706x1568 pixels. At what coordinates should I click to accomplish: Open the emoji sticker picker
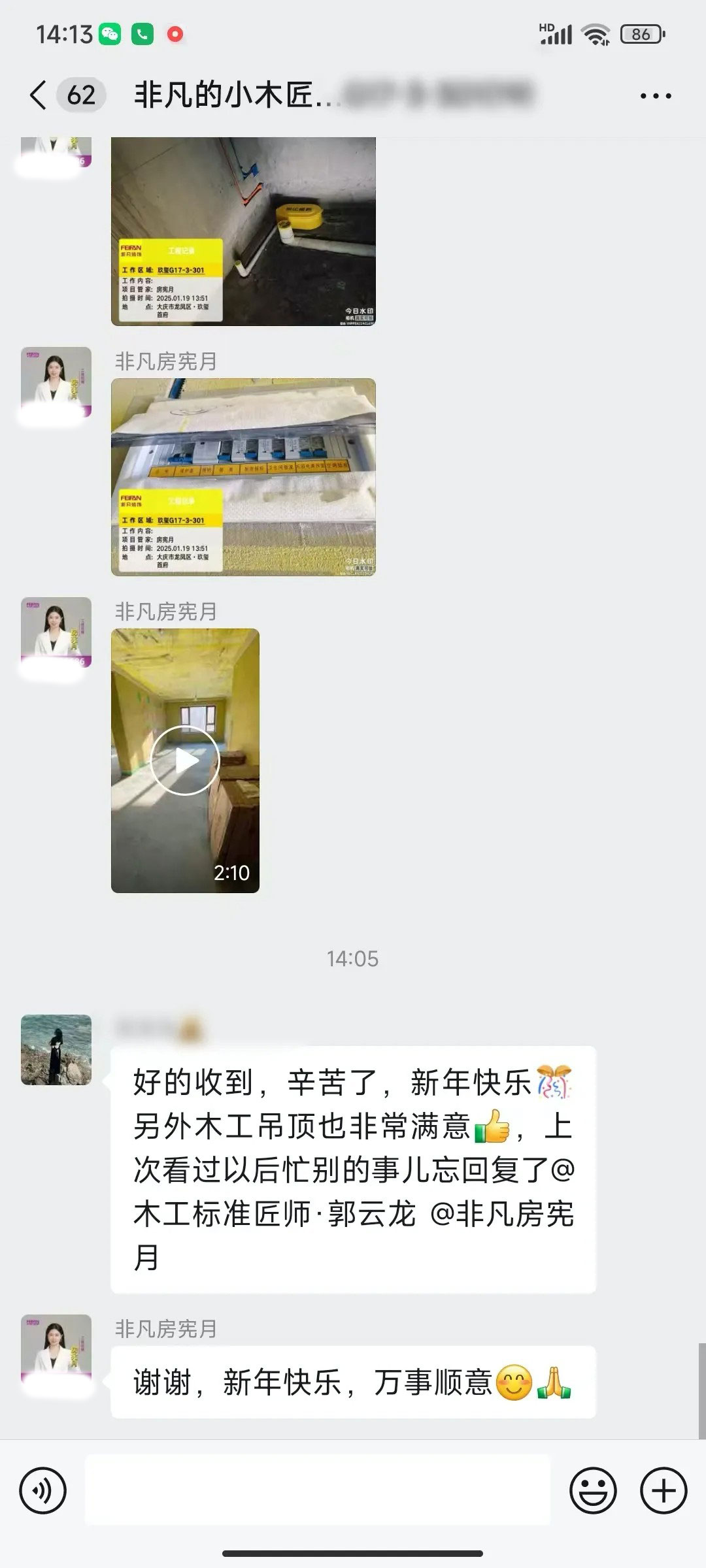pos(593,1491)
